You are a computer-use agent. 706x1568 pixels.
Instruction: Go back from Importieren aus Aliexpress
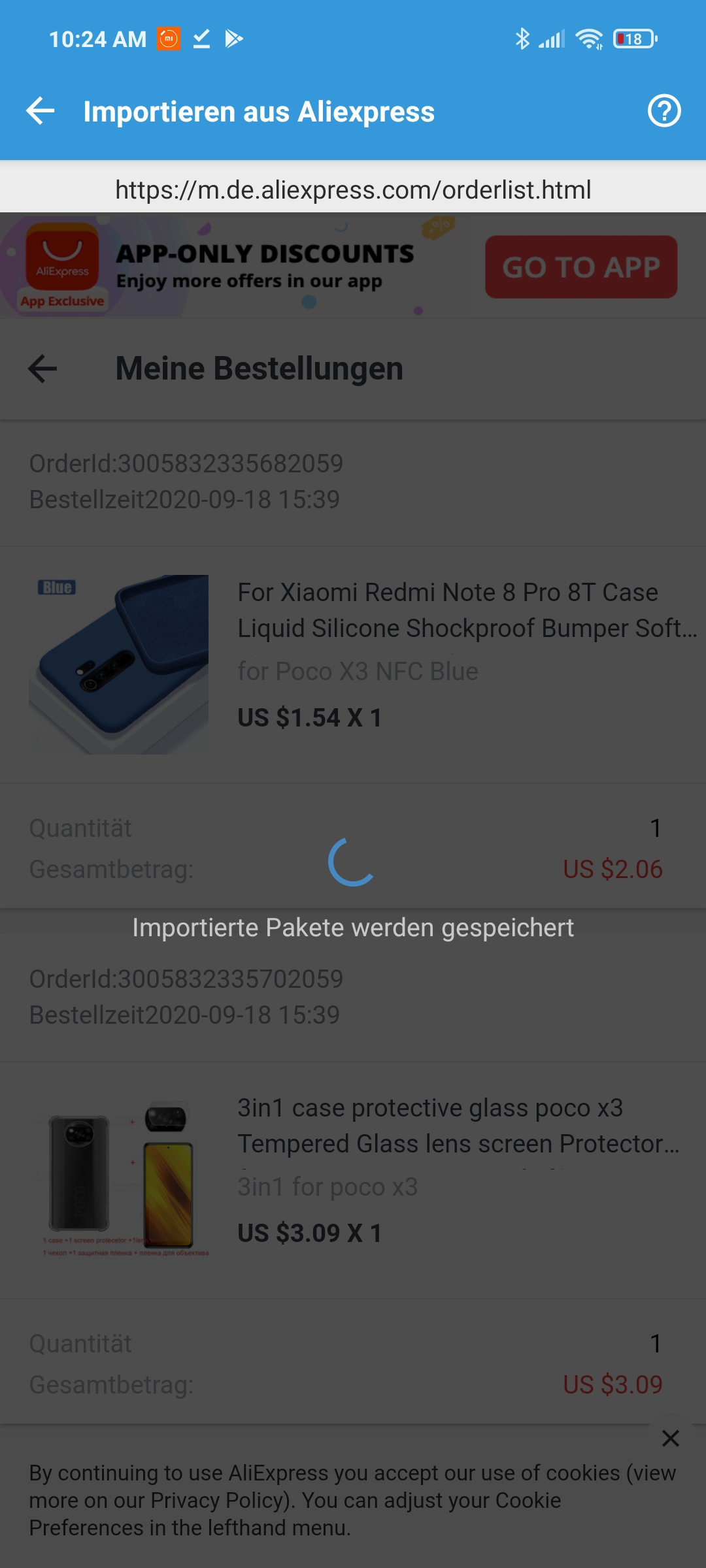41,111
